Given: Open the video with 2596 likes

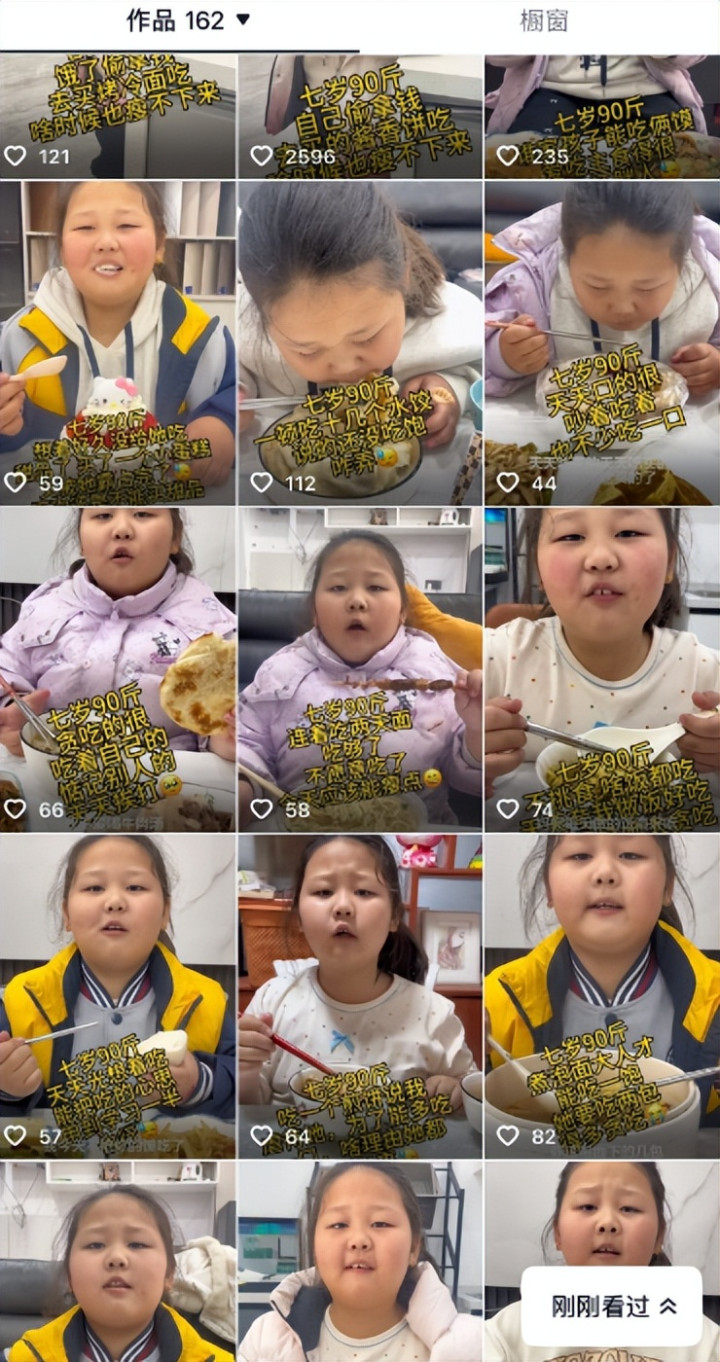Looking at the screenshot, I should tap(360, 115).
